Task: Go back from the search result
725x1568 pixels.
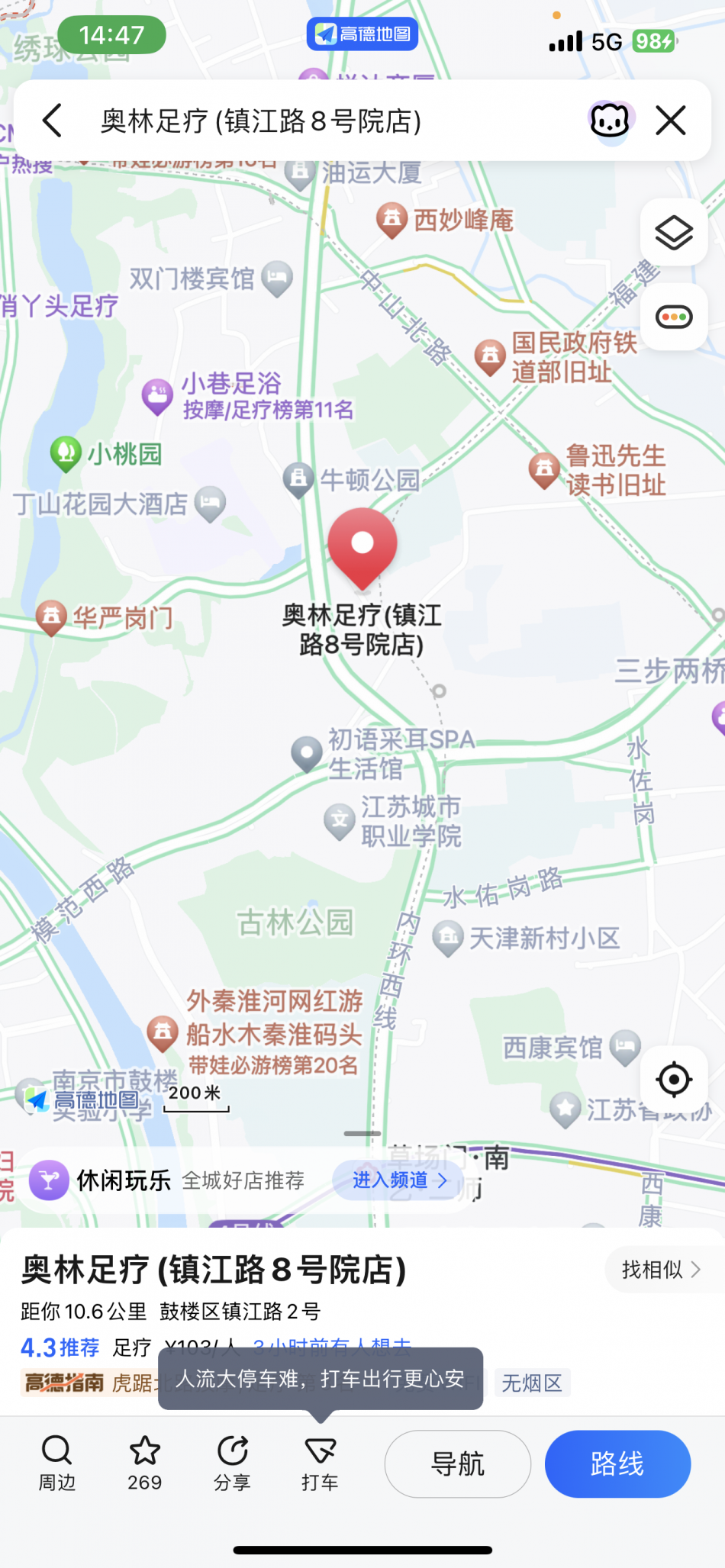Action: coord(52,121)
